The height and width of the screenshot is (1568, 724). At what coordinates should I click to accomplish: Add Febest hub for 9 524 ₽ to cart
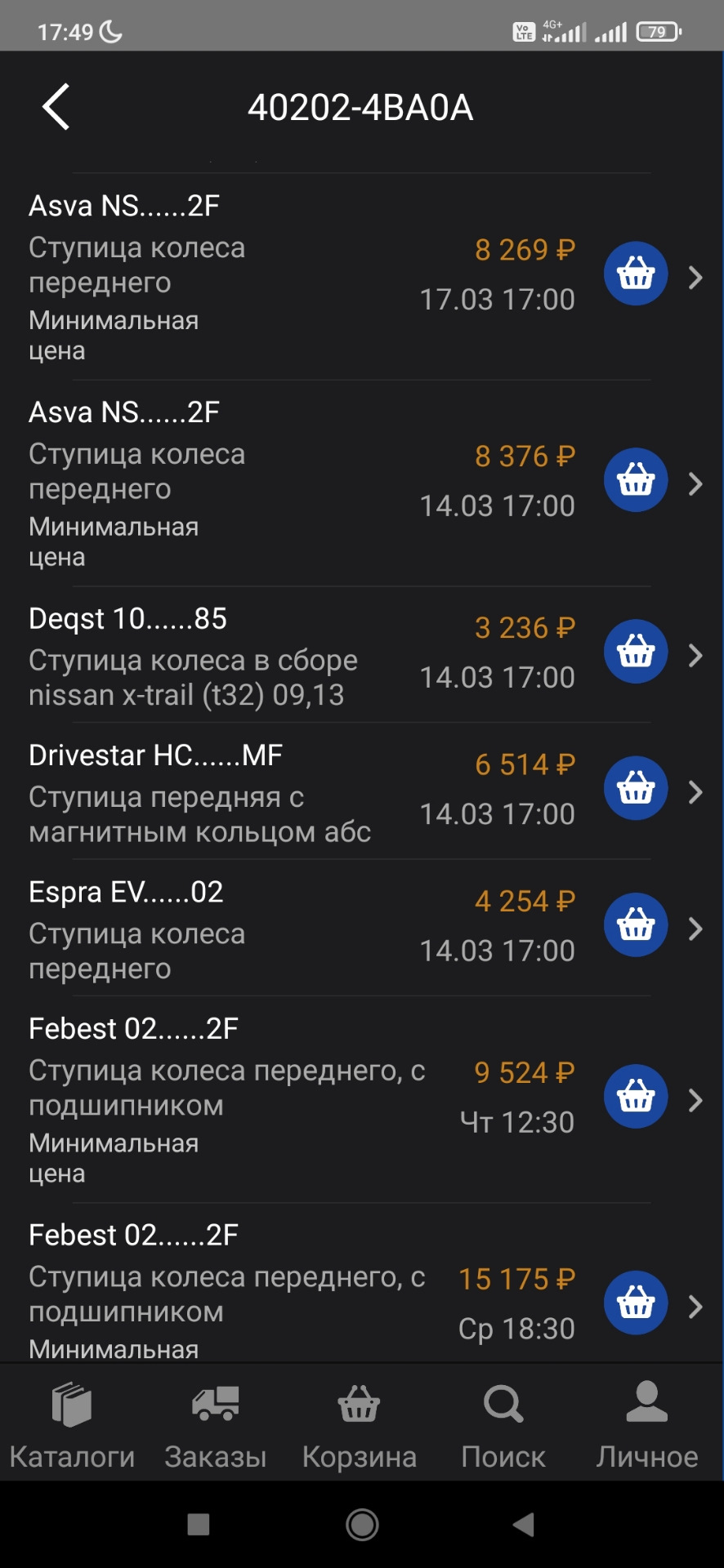(636, 1097)
